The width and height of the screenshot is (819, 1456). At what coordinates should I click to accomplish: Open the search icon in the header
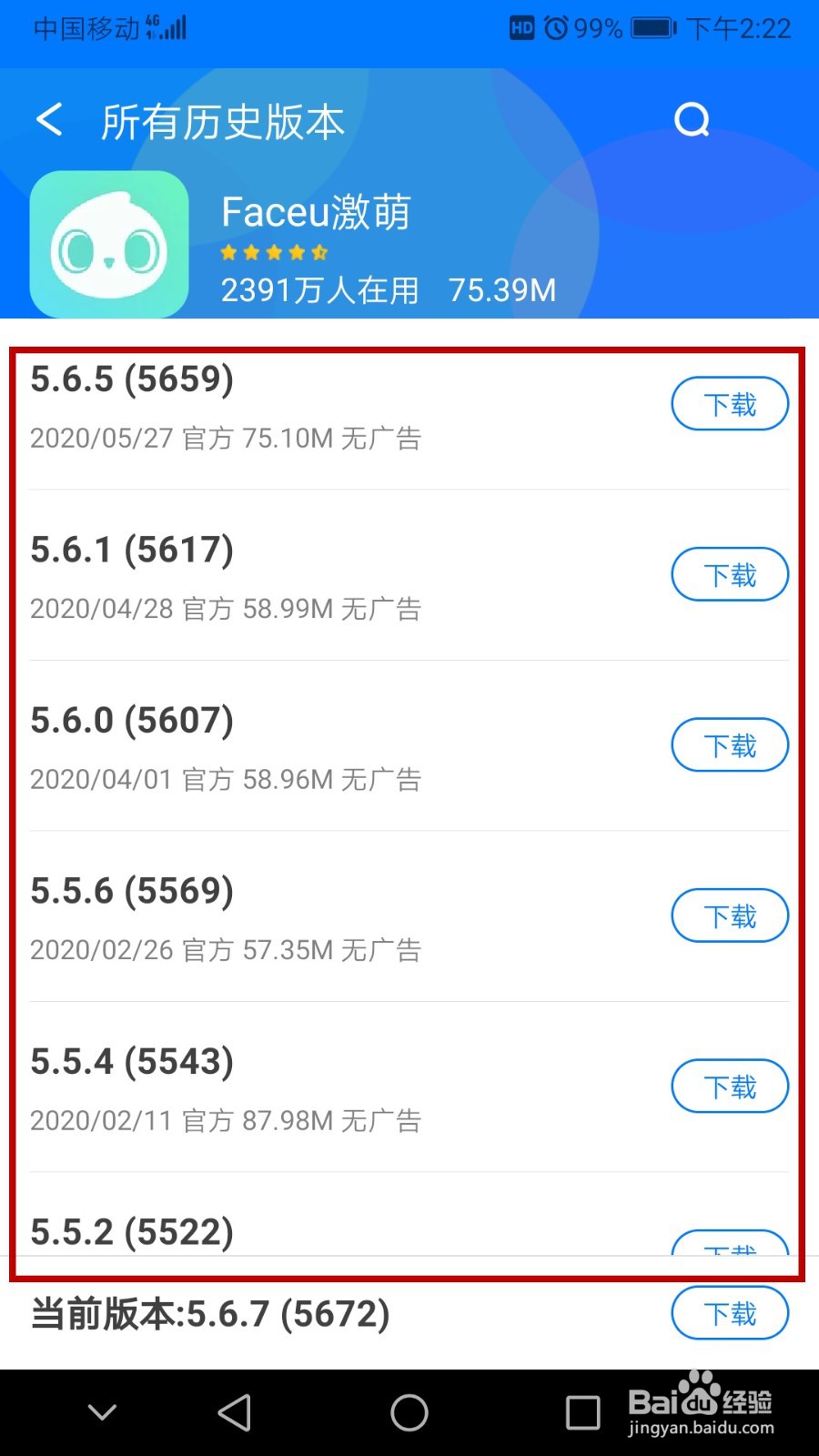point(692,119)
